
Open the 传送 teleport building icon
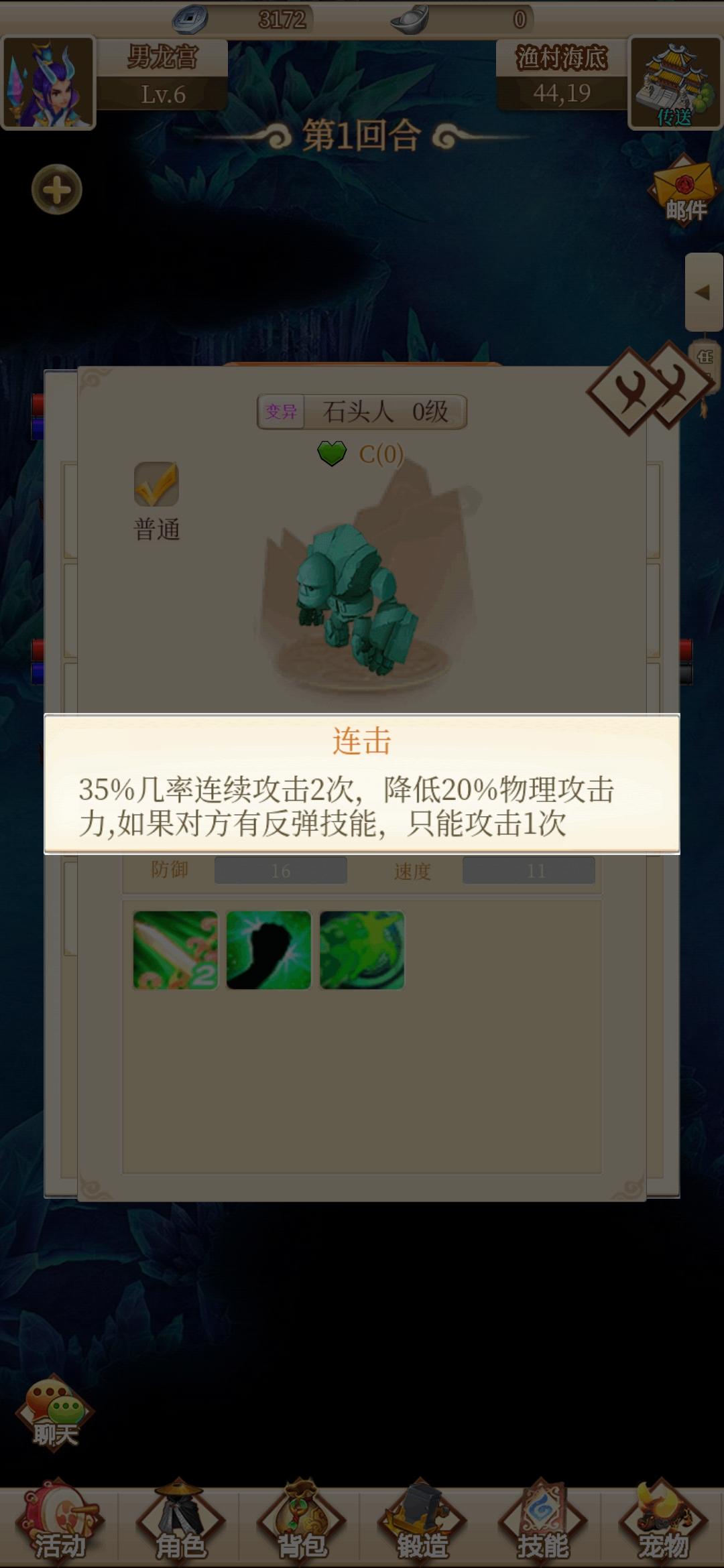coord(674,83)
